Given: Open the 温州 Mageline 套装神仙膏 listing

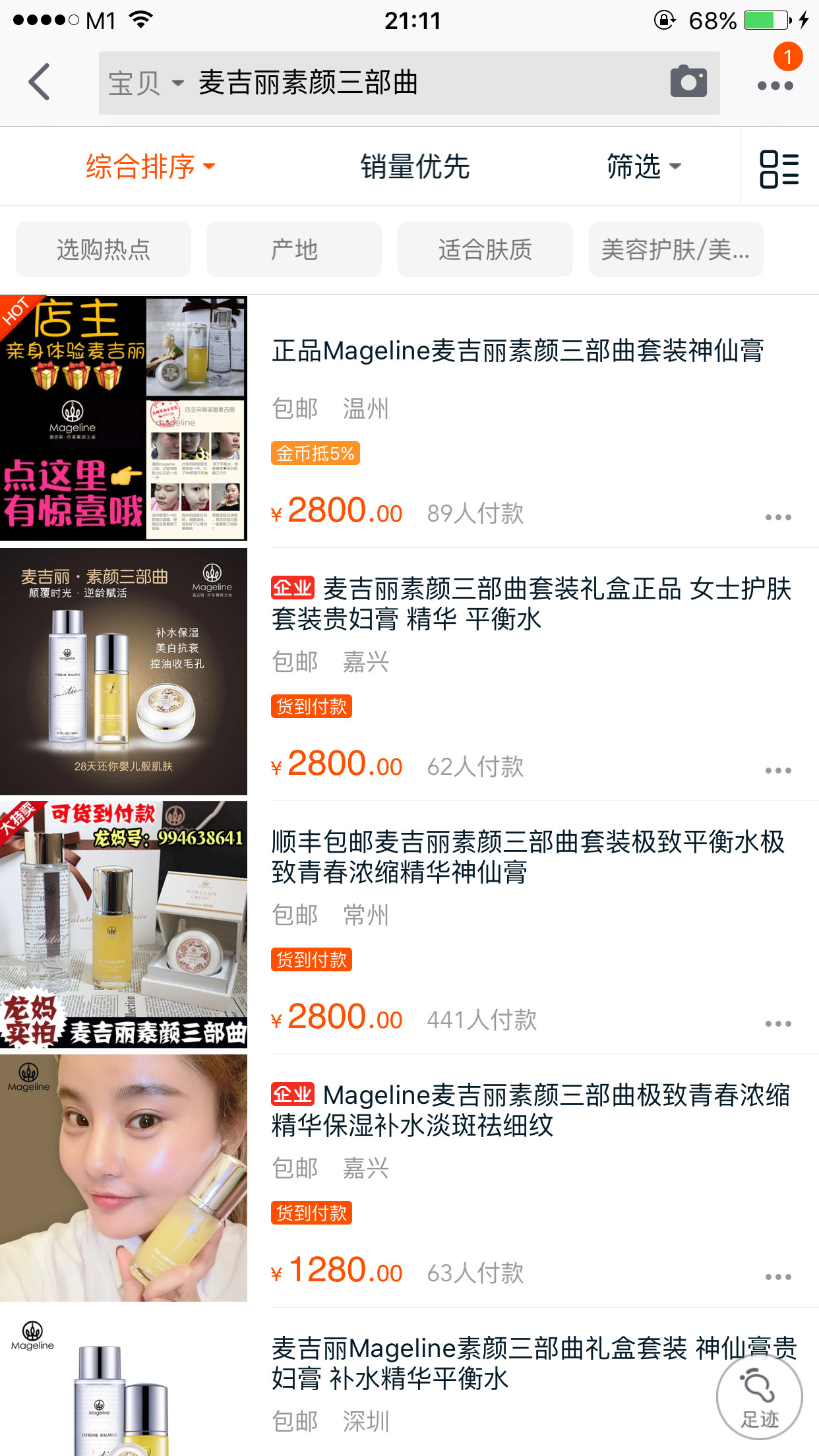Looking at the screenshot, I should [x=518, y=351].
